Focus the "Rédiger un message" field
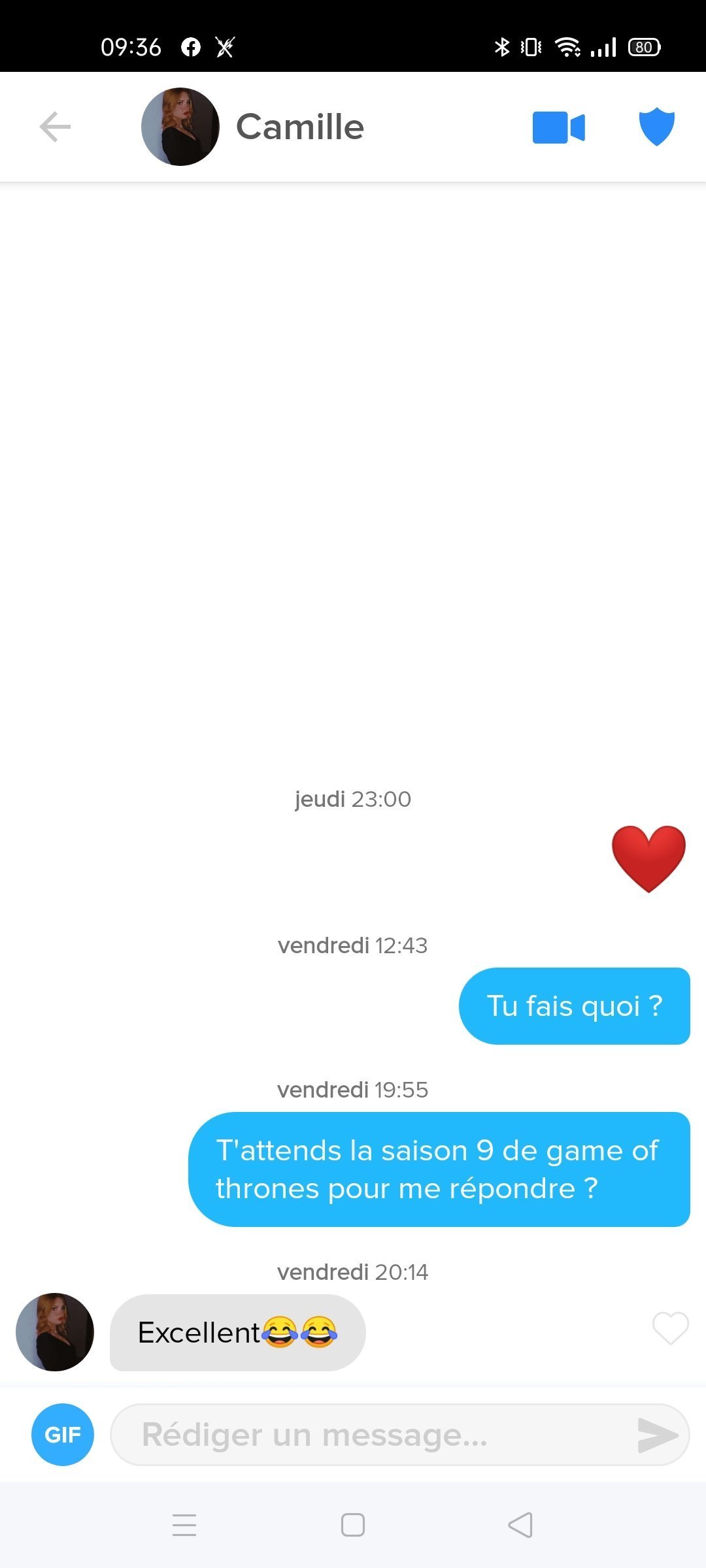Screen dimensions: 706x1568 tap(373, 1435)
